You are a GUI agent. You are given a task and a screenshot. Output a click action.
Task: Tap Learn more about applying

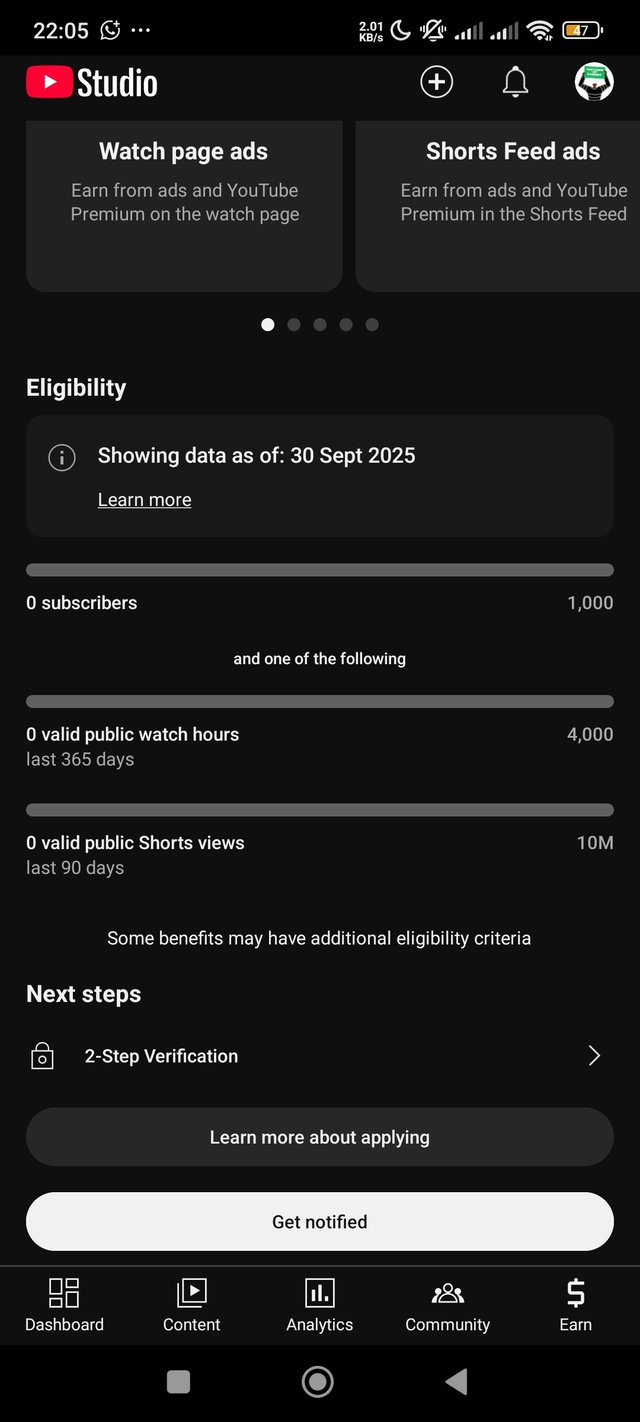[x=319, y=1137]
